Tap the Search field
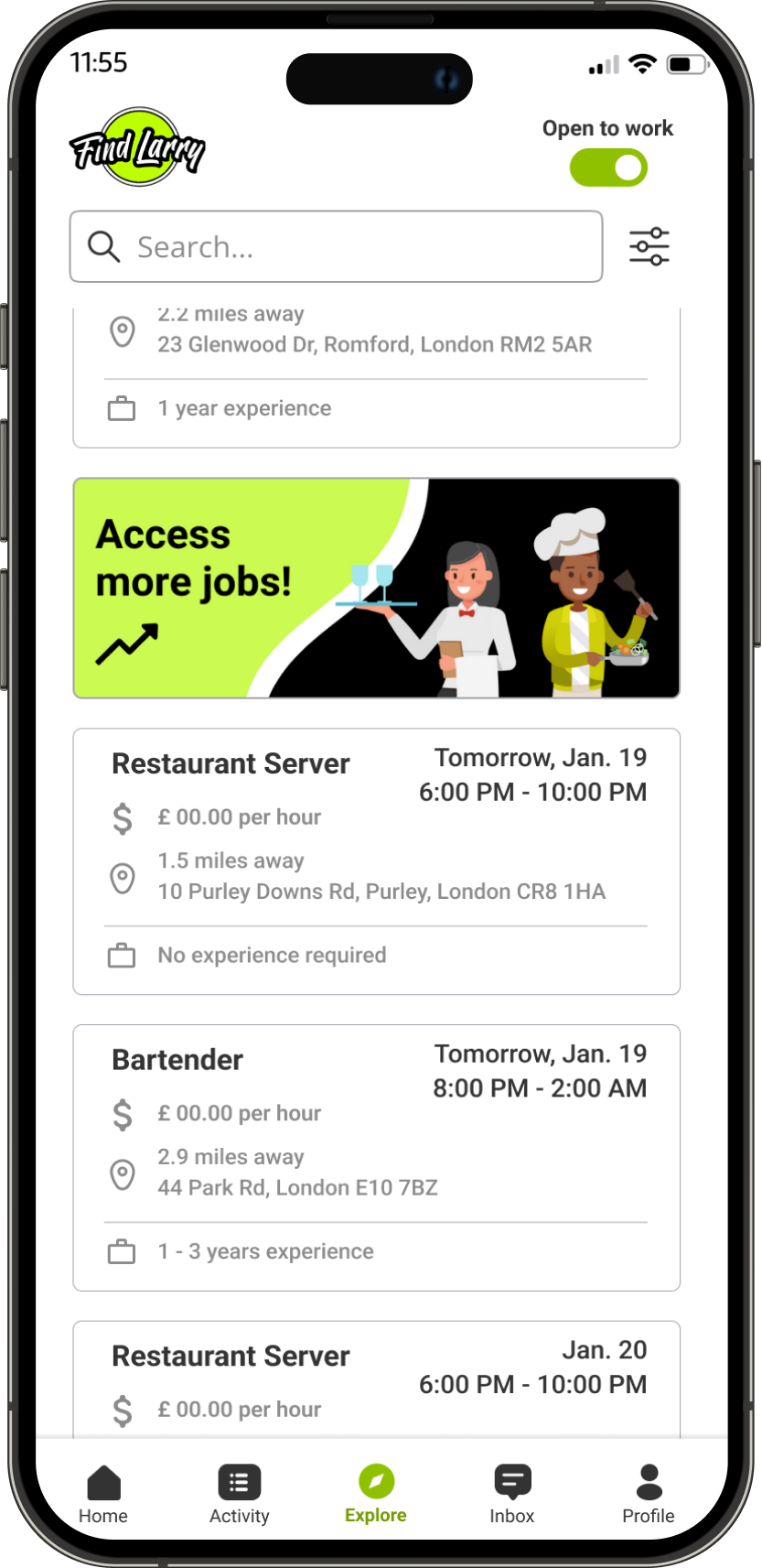Viewport: 762px width, 1568px height. pos(336,247)
